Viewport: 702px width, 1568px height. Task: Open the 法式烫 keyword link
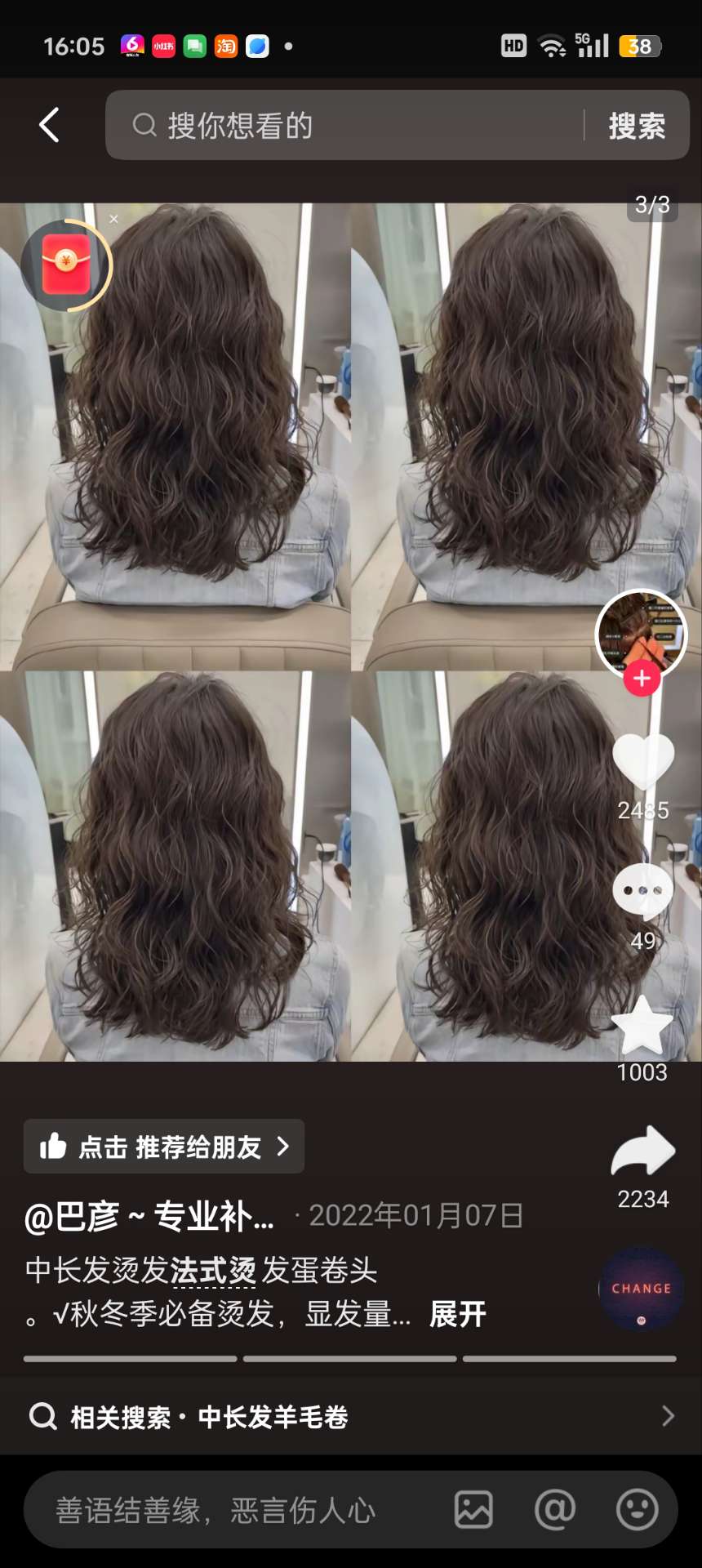213,1270
